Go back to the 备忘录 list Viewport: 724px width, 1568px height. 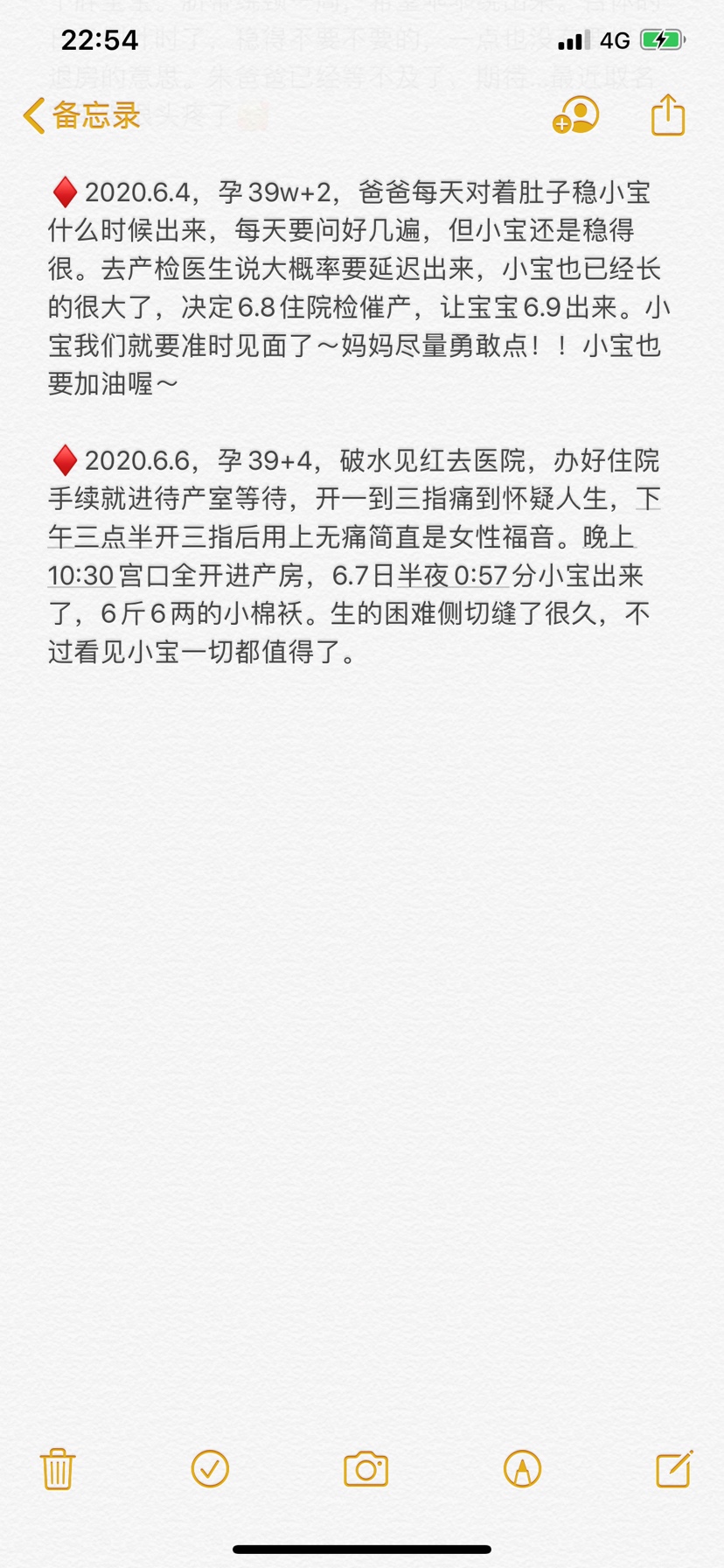81,115
